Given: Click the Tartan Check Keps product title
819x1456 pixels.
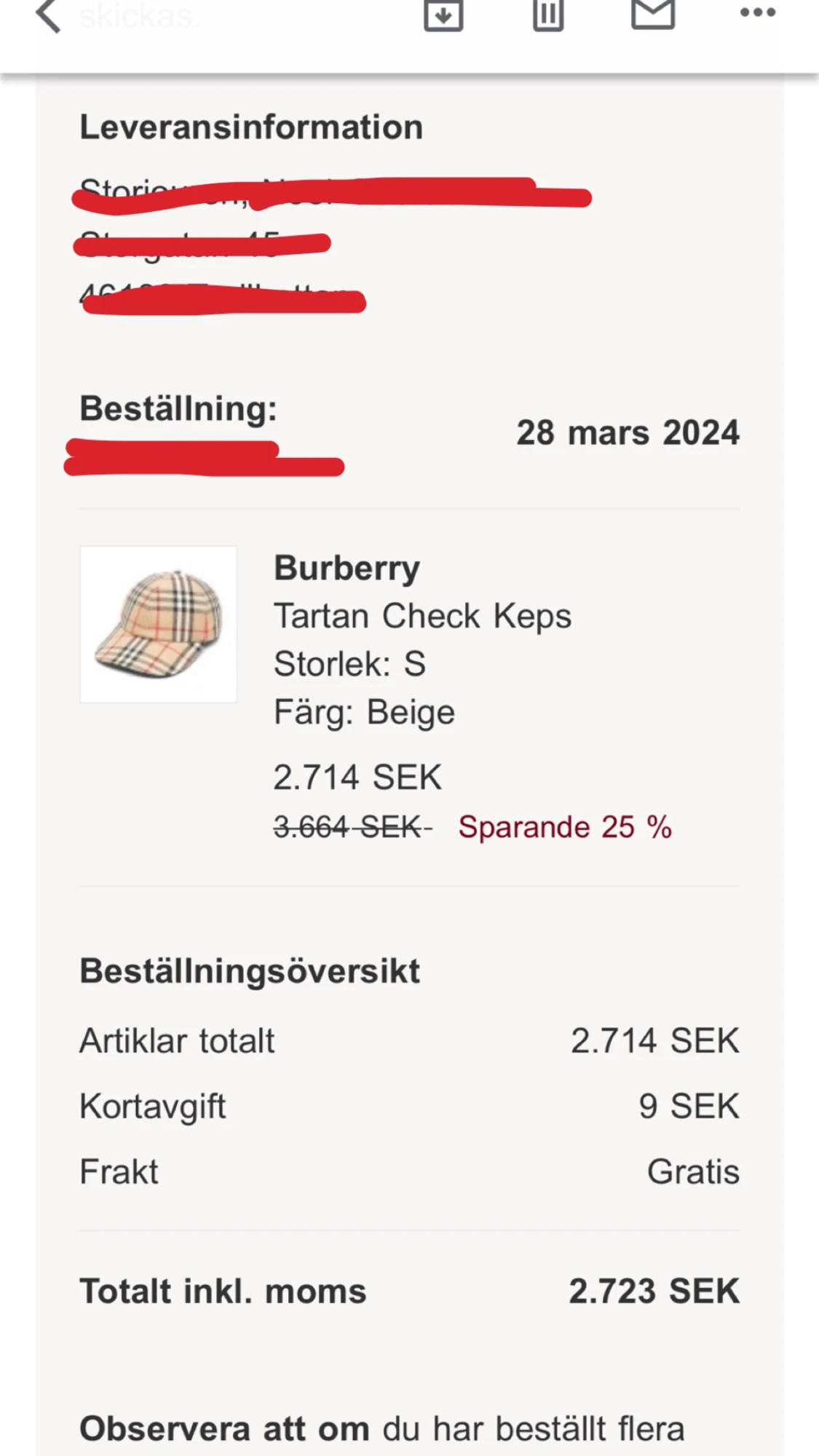Looking at the screenshot, I should (424, 615).
